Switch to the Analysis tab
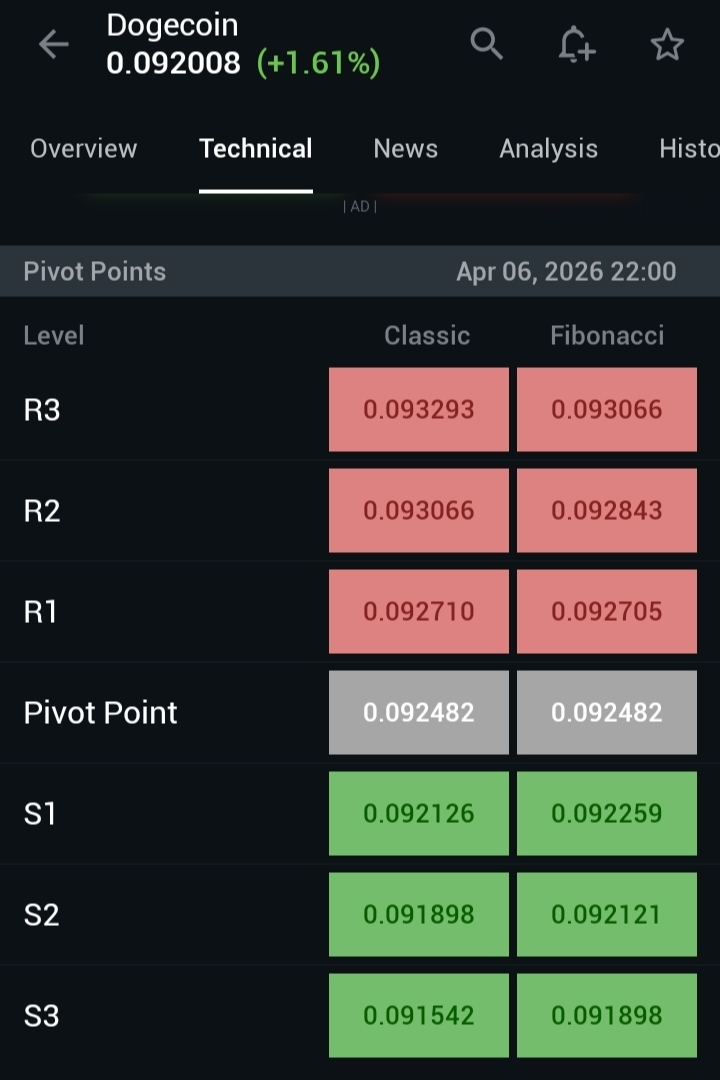 (548, 149)
